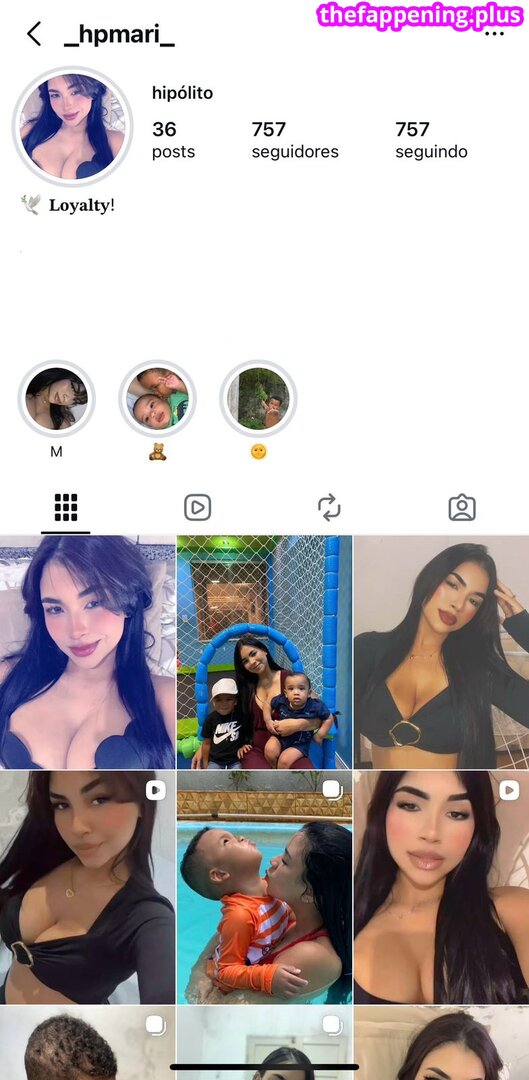Switch to the posts grid tab

pyautogui.click(x=66, y=508)
